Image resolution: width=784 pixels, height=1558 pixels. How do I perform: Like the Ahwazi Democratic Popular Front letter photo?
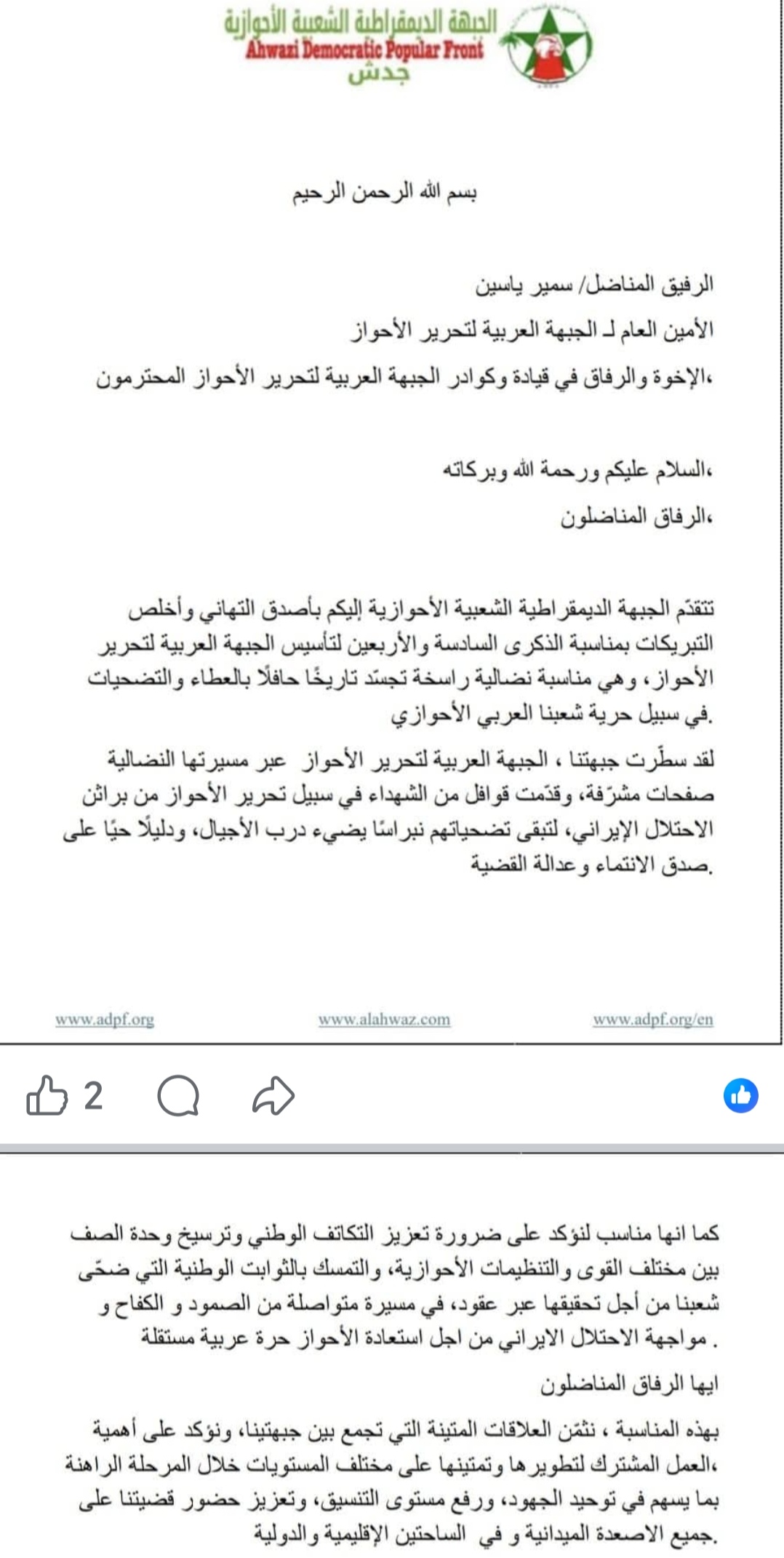47,1096
